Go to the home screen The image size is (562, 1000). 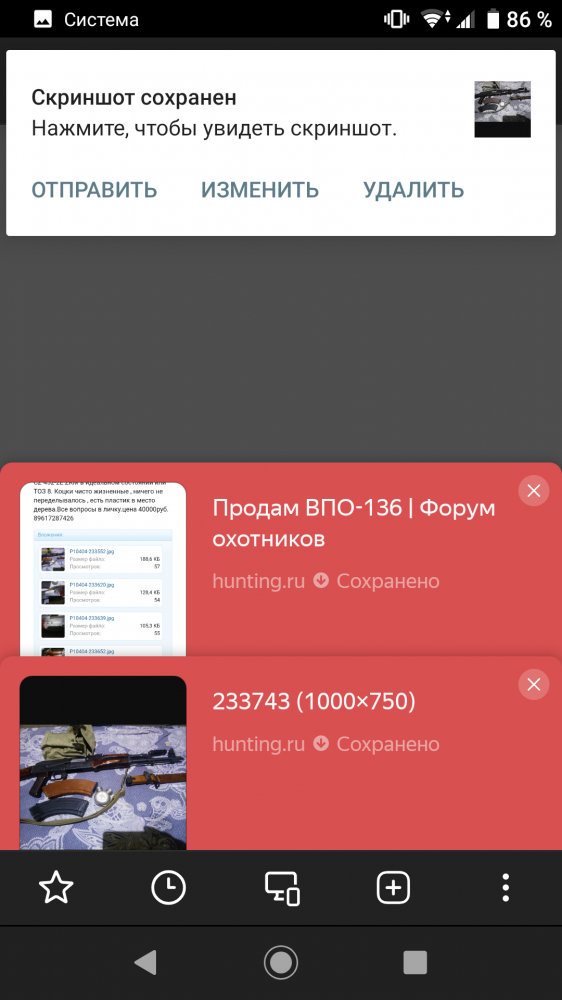coord(281,962)
